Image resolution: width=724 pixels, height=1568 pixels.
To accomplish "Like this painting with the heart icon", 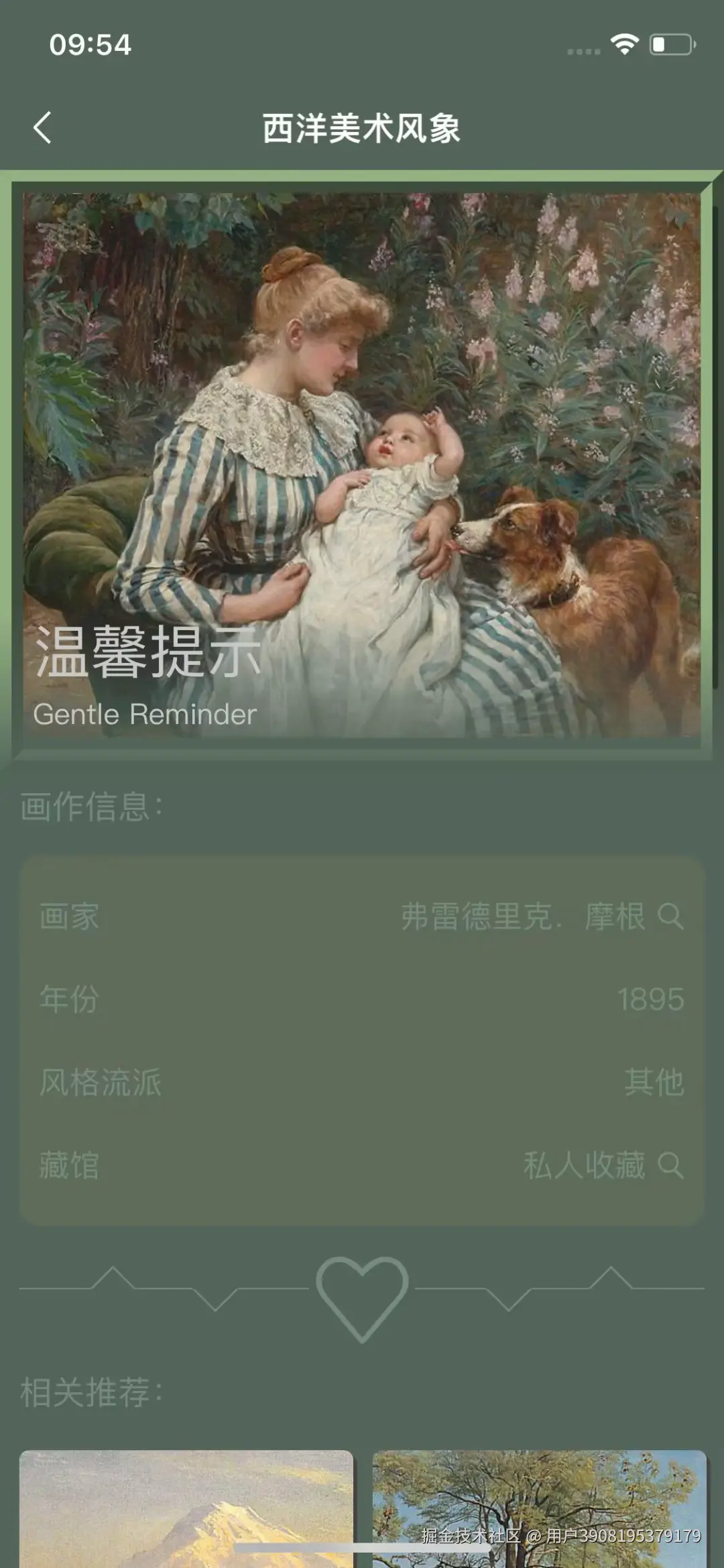I will pos(362,1296).
